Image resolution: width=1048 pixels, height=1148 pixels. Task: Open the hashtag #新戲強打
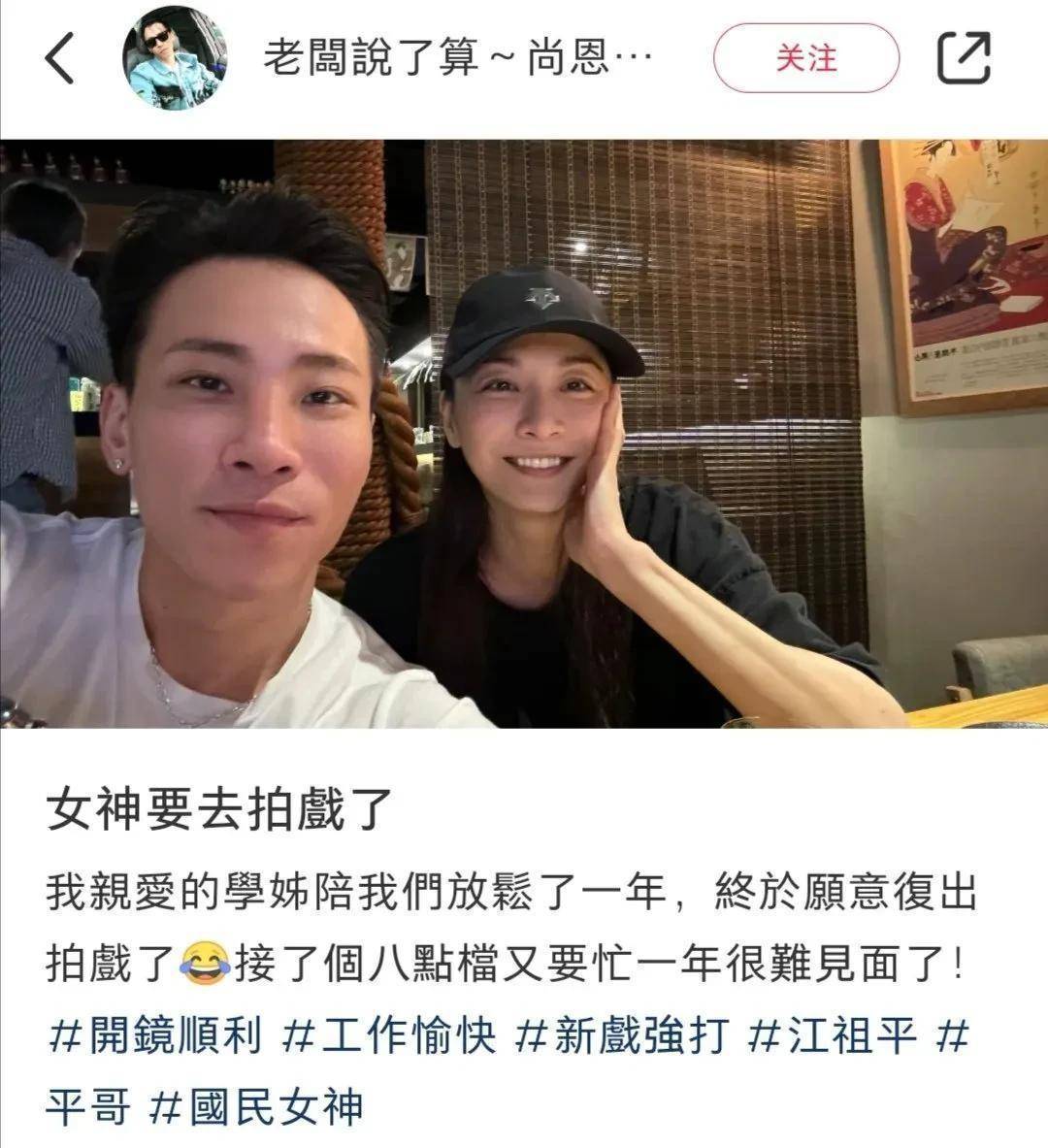(x=621, y=1036)
